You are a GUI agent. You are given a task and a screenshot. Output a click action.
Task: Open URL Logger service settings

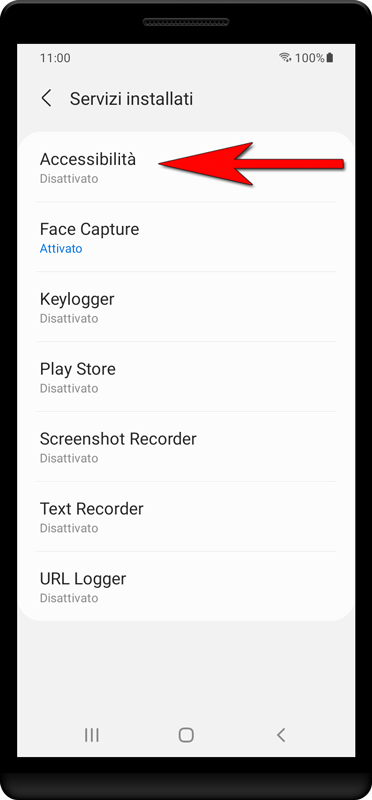coord(186,586)
